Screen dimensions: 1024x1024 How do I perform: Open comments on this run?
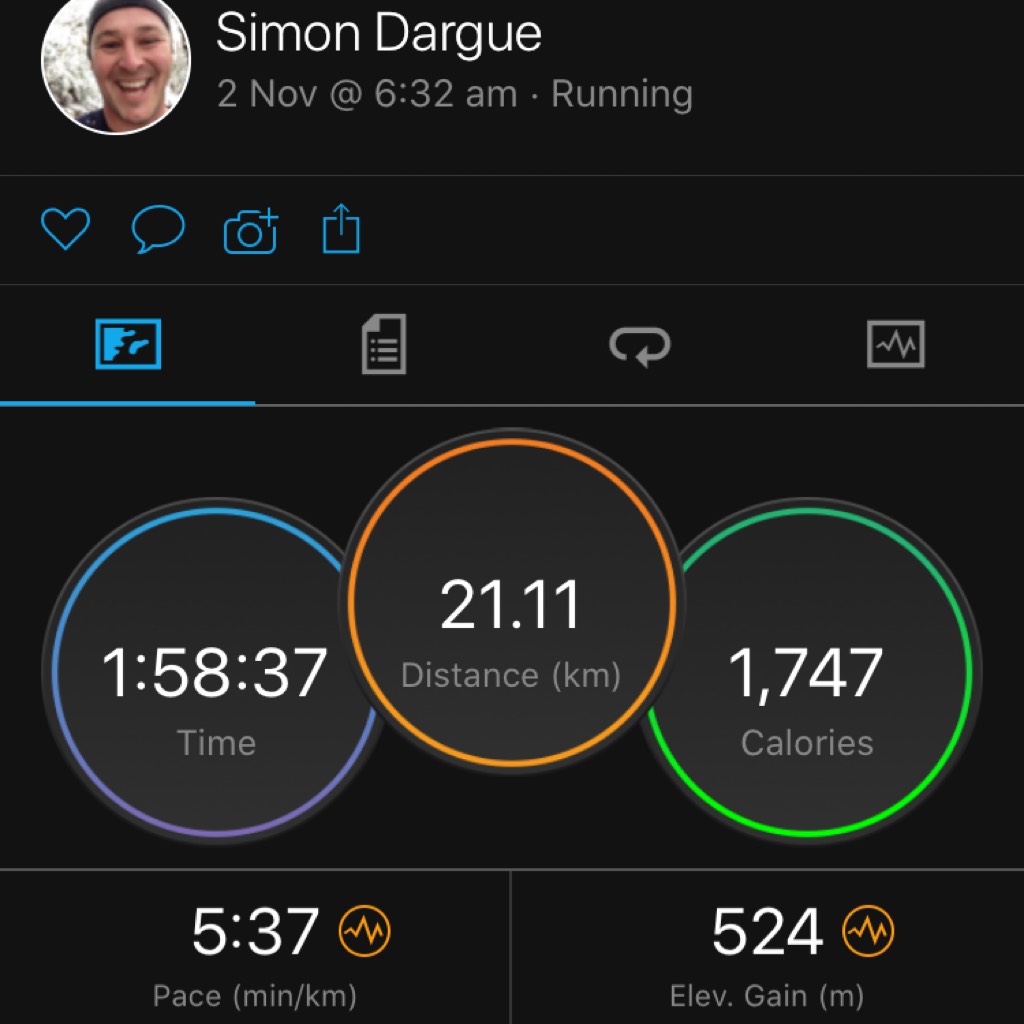158,230
